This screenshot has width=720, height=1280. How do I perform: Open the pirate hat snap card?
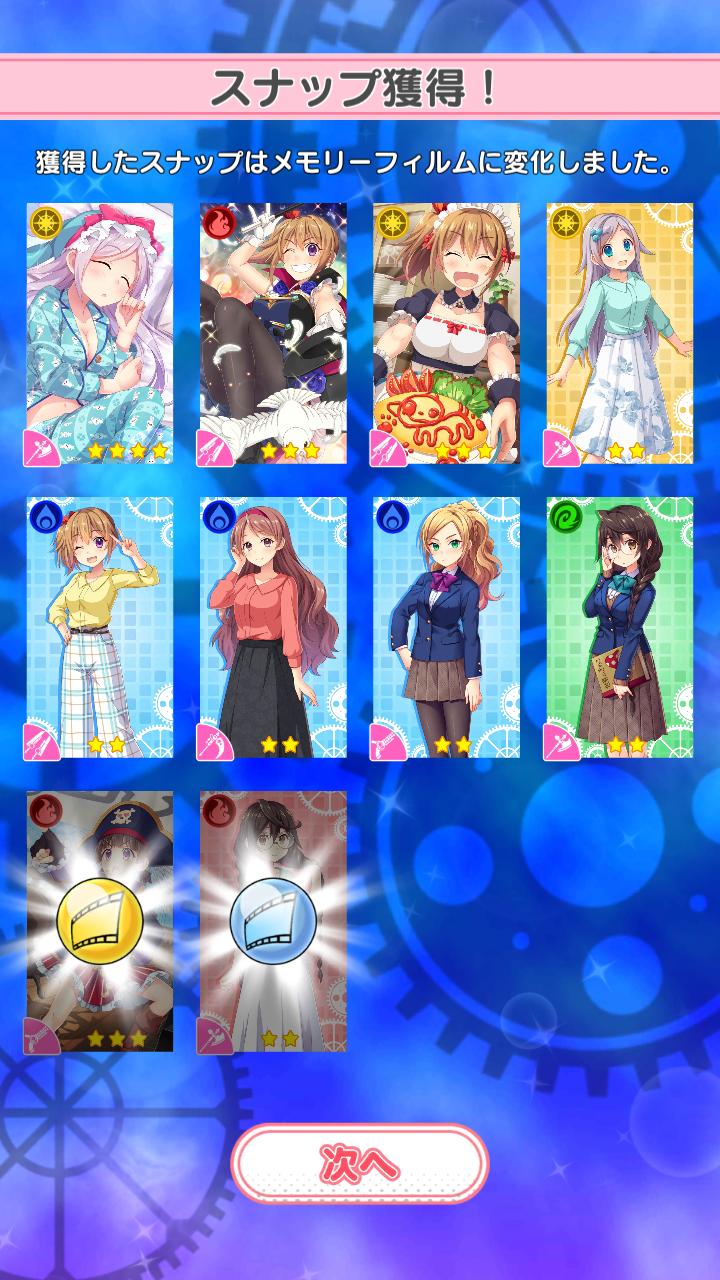click(99, 922)
